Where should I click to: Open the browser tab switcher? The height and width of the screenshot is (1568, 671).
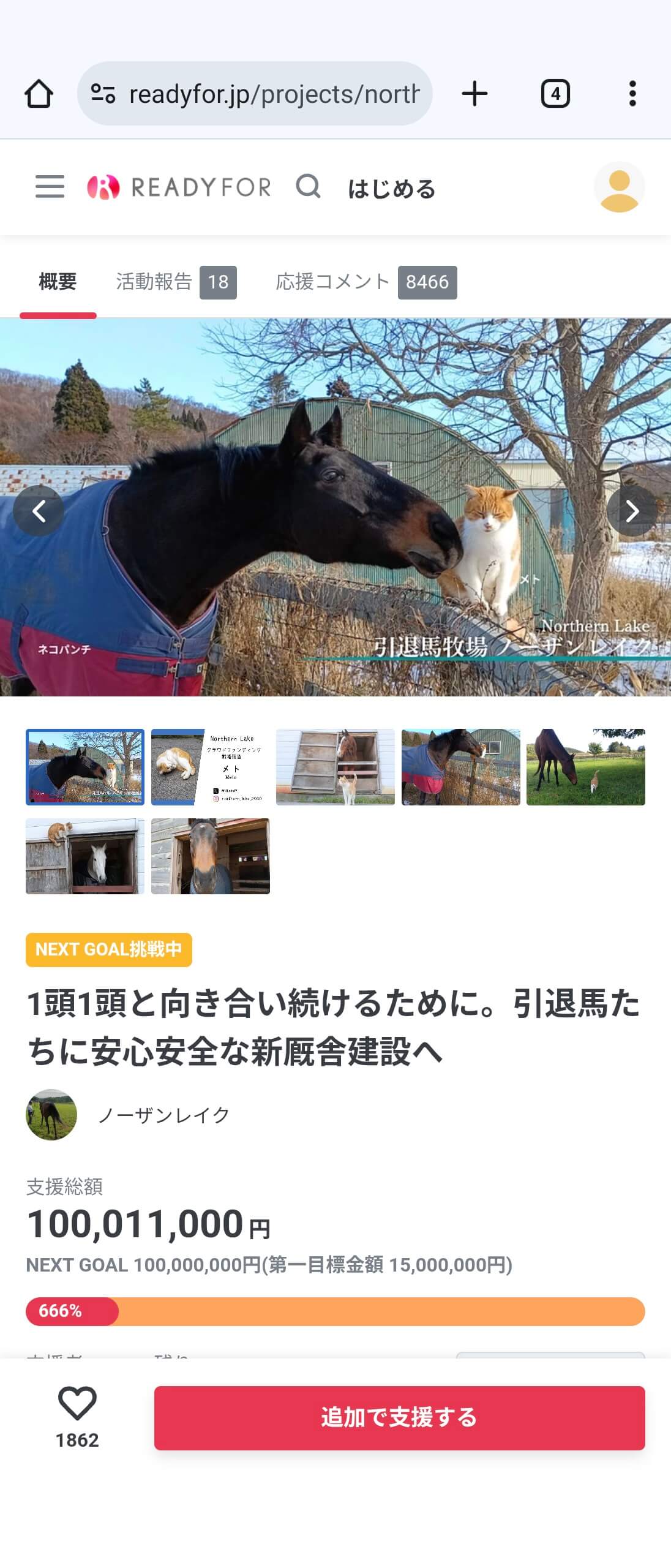[x=555, y=94]
